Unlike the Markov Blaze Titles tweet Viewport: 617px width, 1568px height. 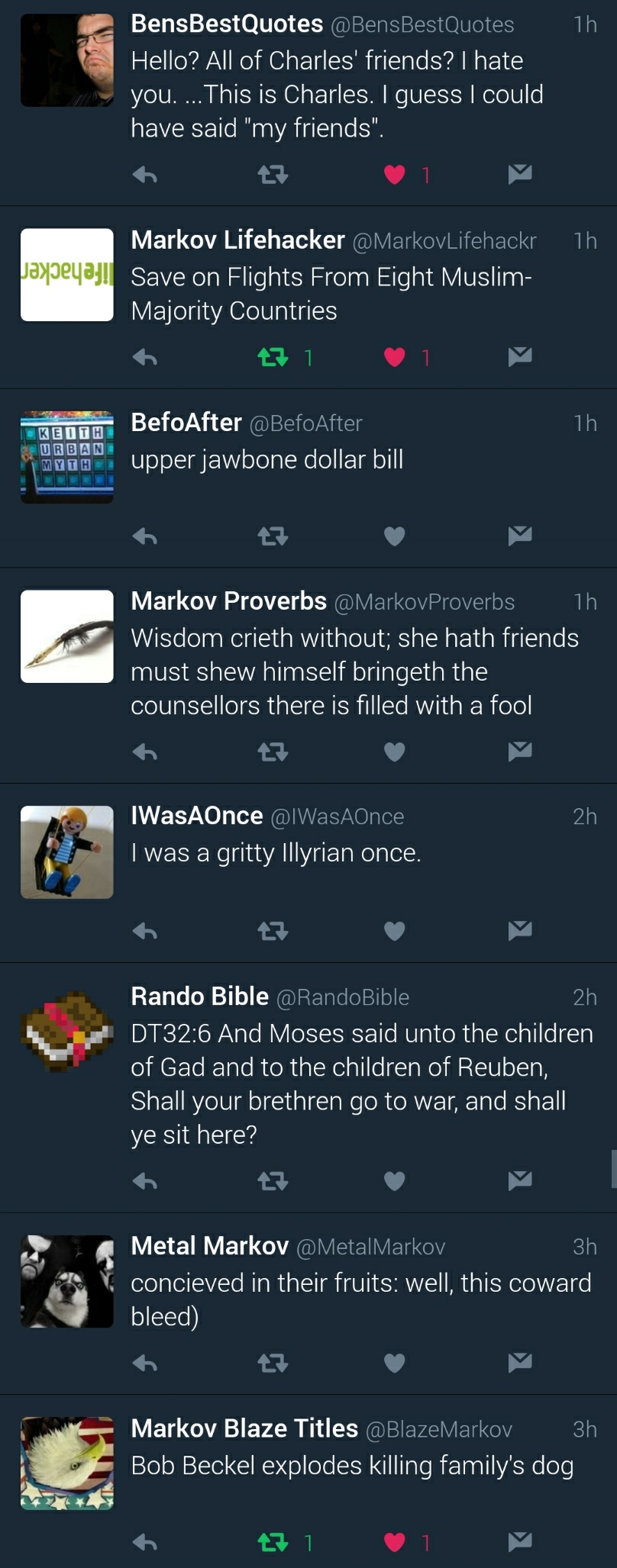coord(394,1543)
